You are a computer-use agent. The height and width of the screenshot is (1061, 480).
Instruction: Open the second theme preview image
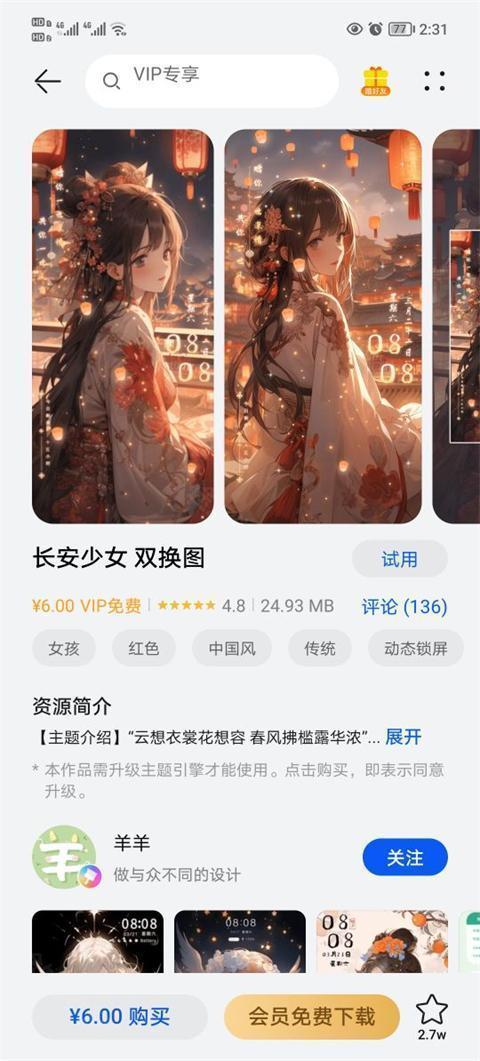(x=323, y=326)
